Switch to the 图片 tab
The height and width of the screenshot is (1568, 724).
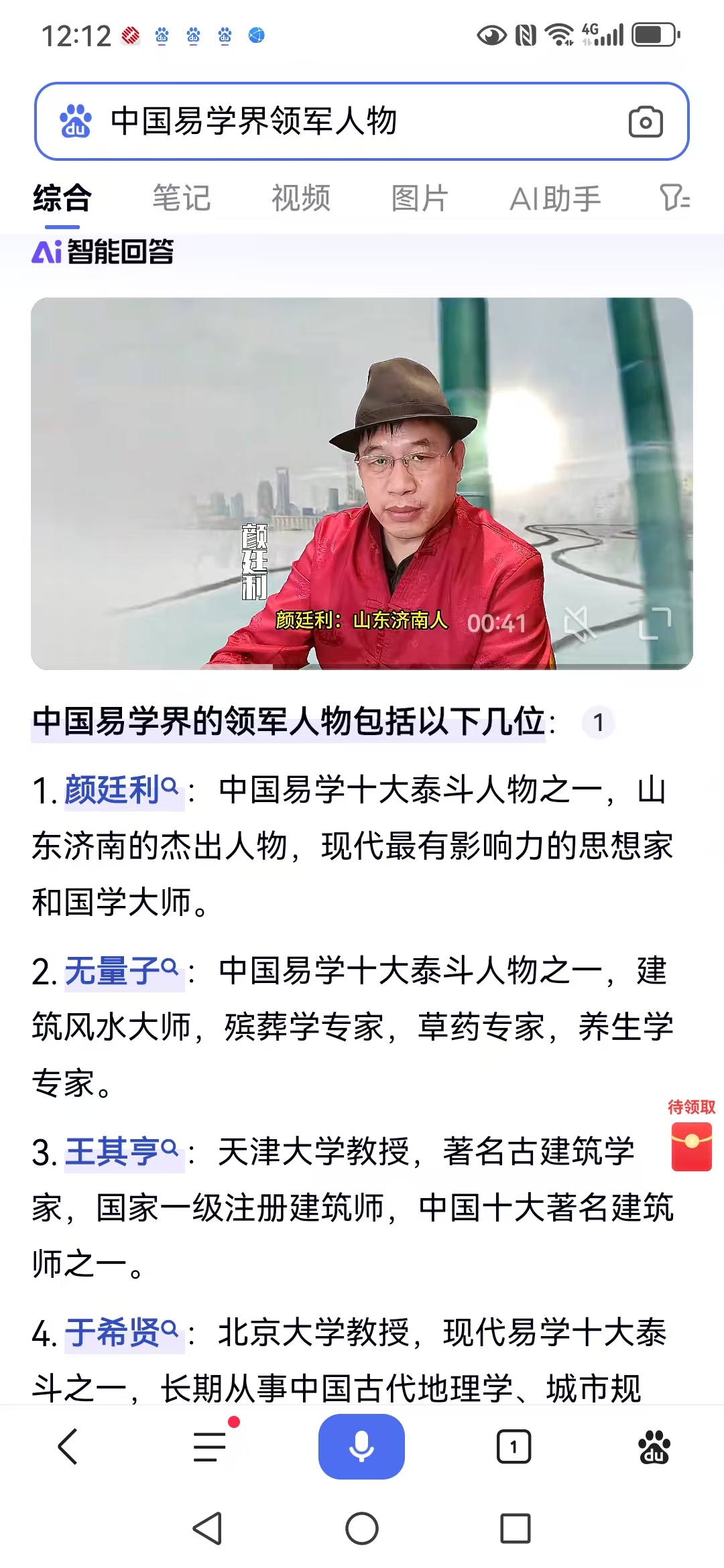point(420,198)
